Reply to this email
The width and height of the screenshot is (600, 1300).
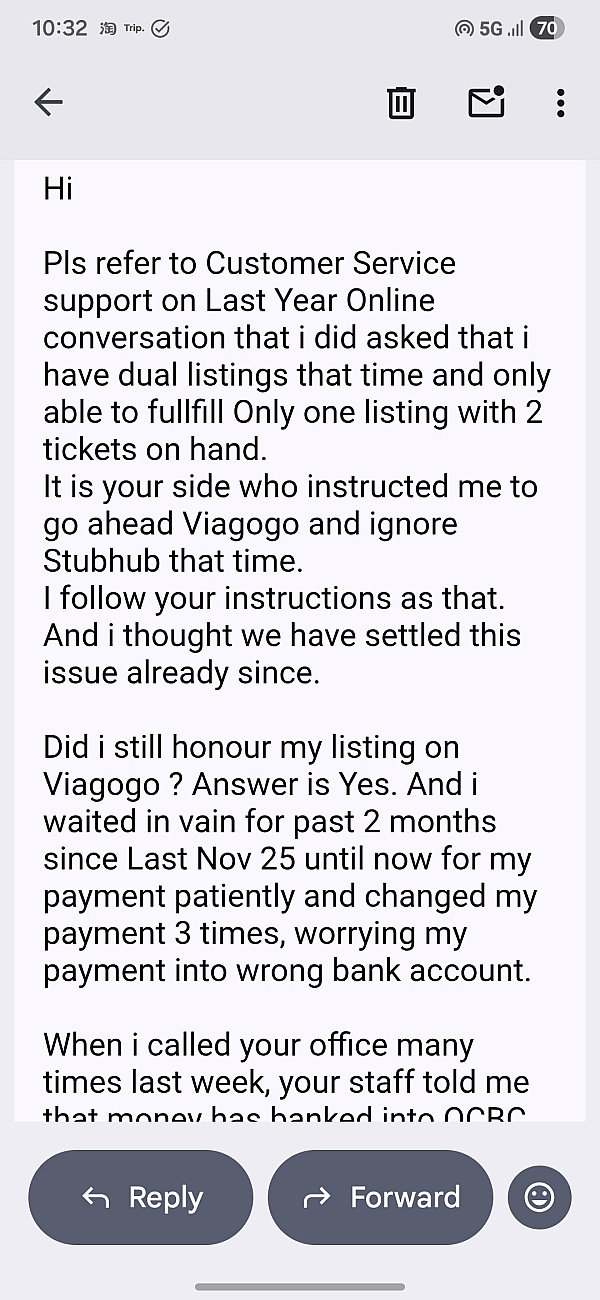pyautogui.click(x=141, y=1197)
